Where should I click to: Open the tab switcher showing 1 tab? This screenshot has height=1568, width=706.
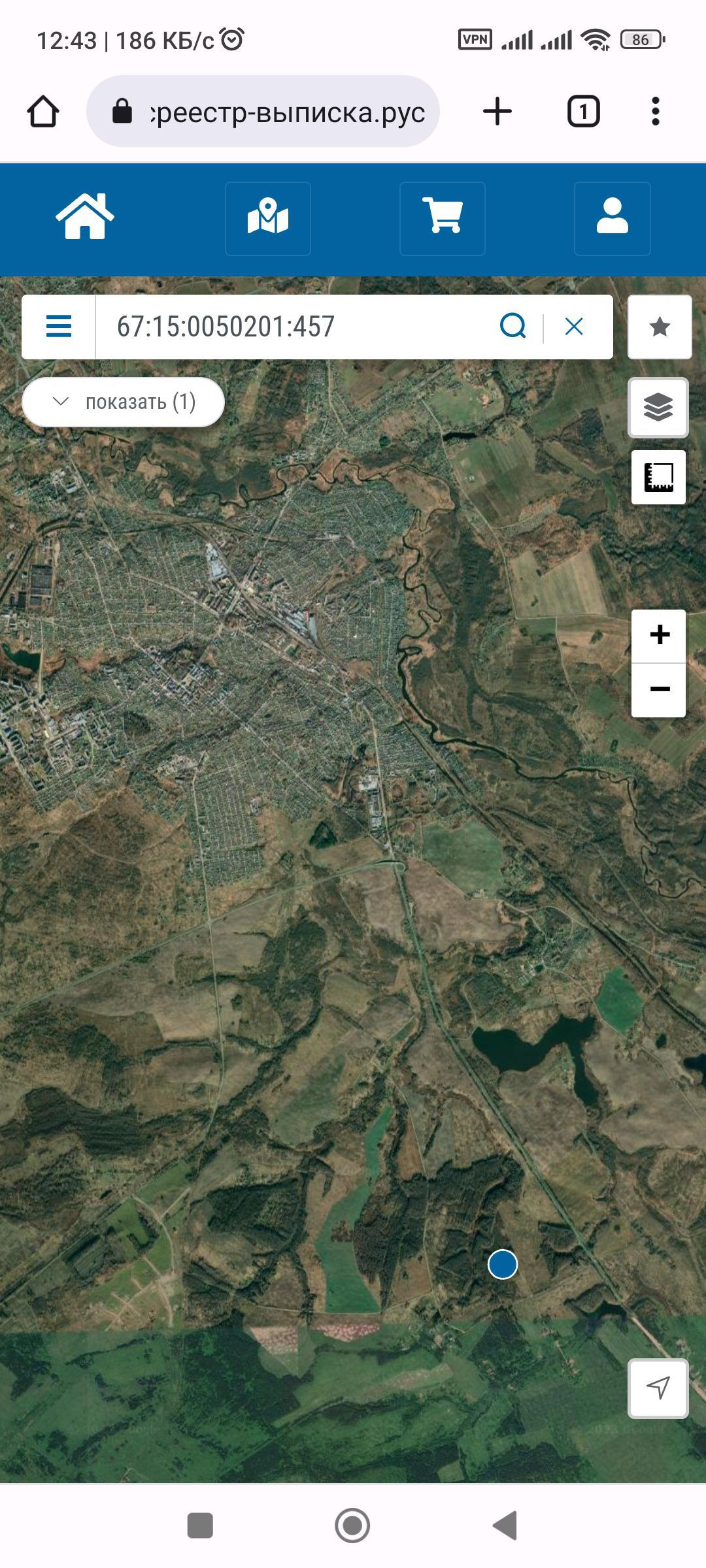point(583,111)
